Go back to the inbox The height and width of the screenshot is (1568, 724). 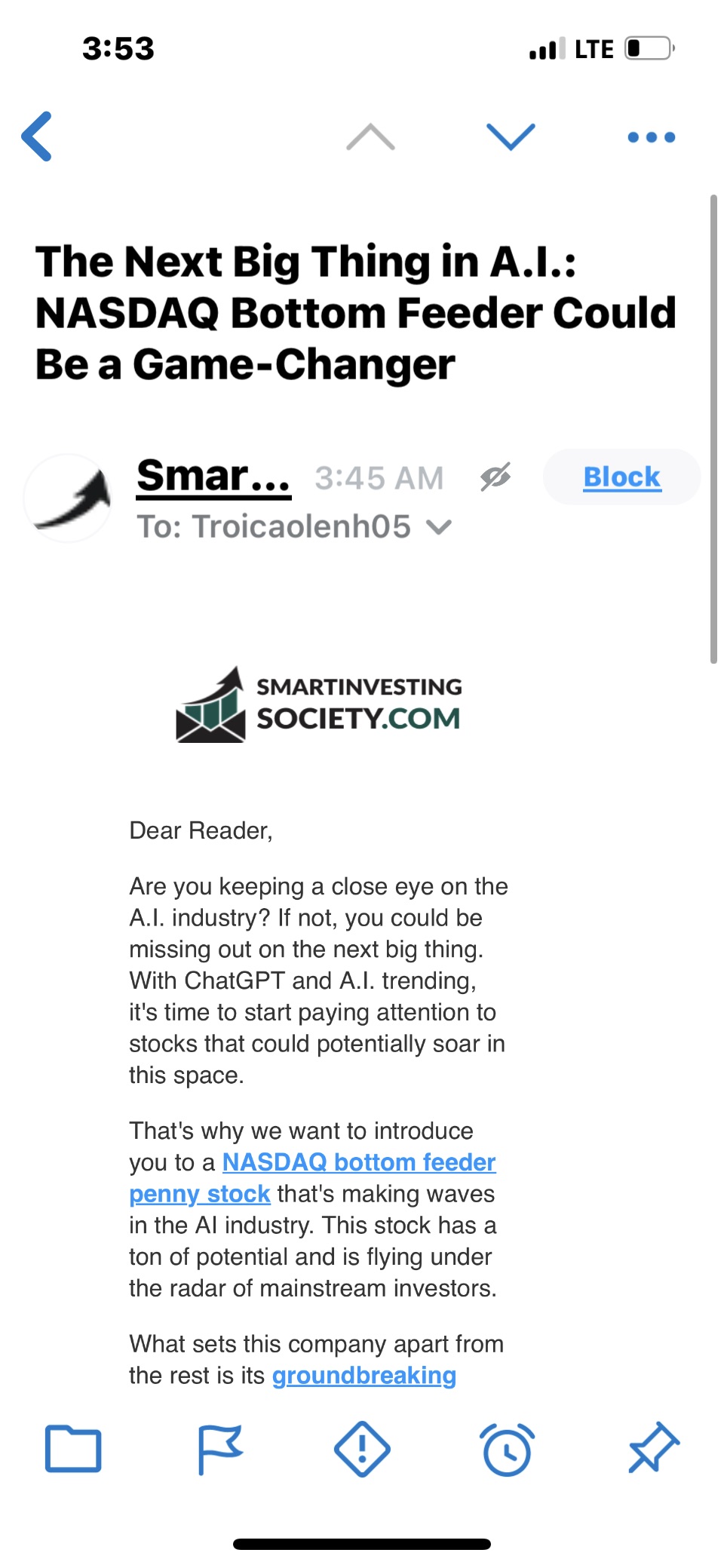(38, 137)
